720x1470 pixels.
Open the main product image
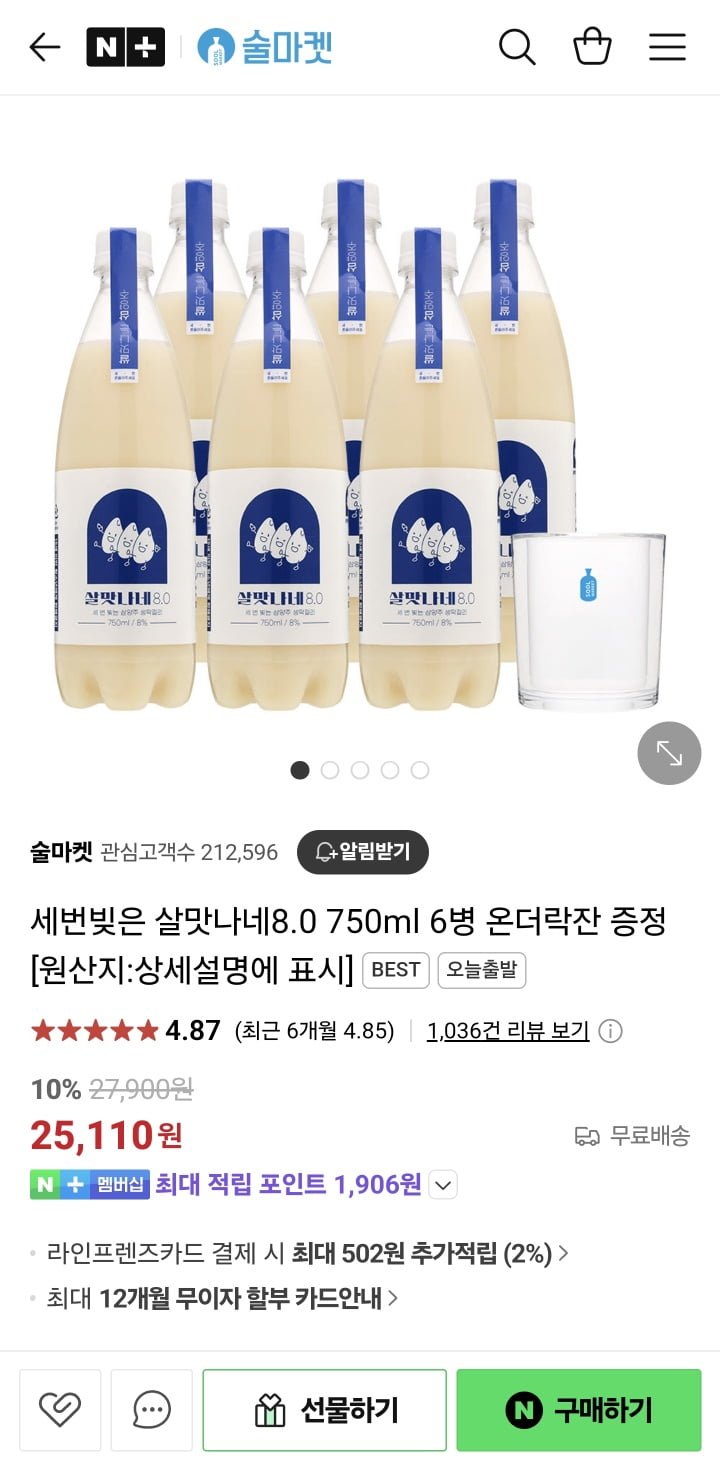coord(330,440)
